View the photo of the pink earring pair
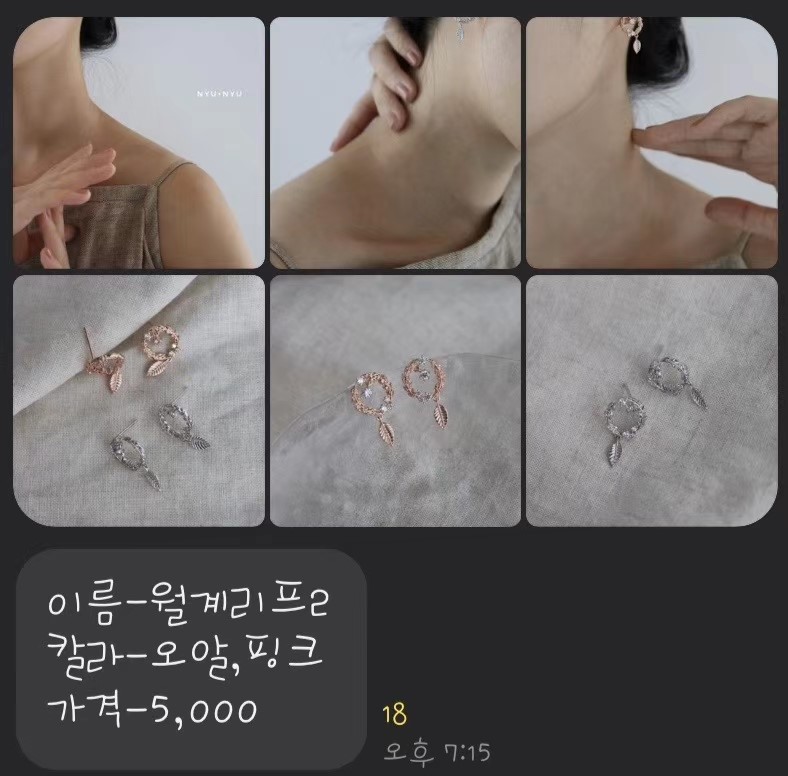The width and height of the screenshot is (788, 776). (x=395, y=400)
